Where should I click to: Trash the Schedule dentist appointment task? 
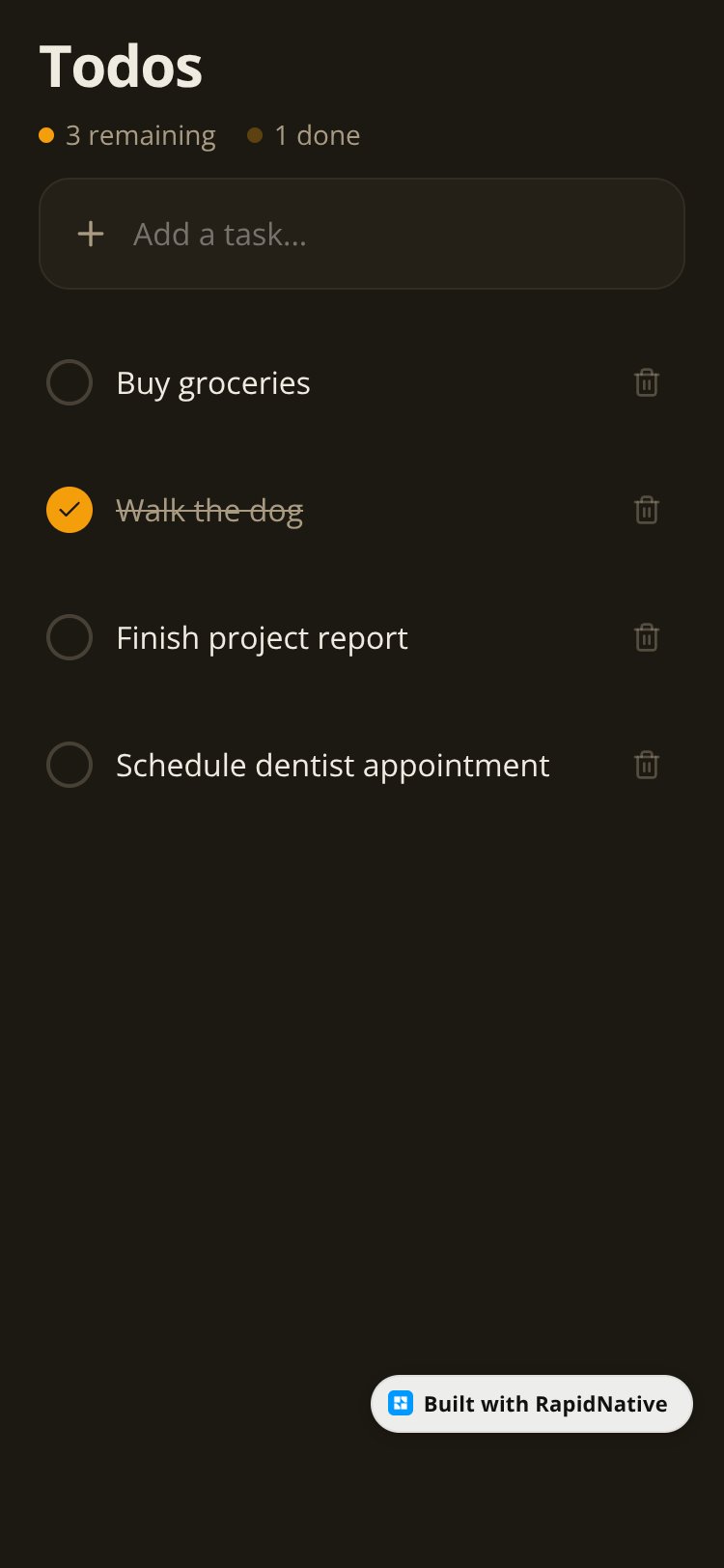pyautogui.click(x=647, y=765)
